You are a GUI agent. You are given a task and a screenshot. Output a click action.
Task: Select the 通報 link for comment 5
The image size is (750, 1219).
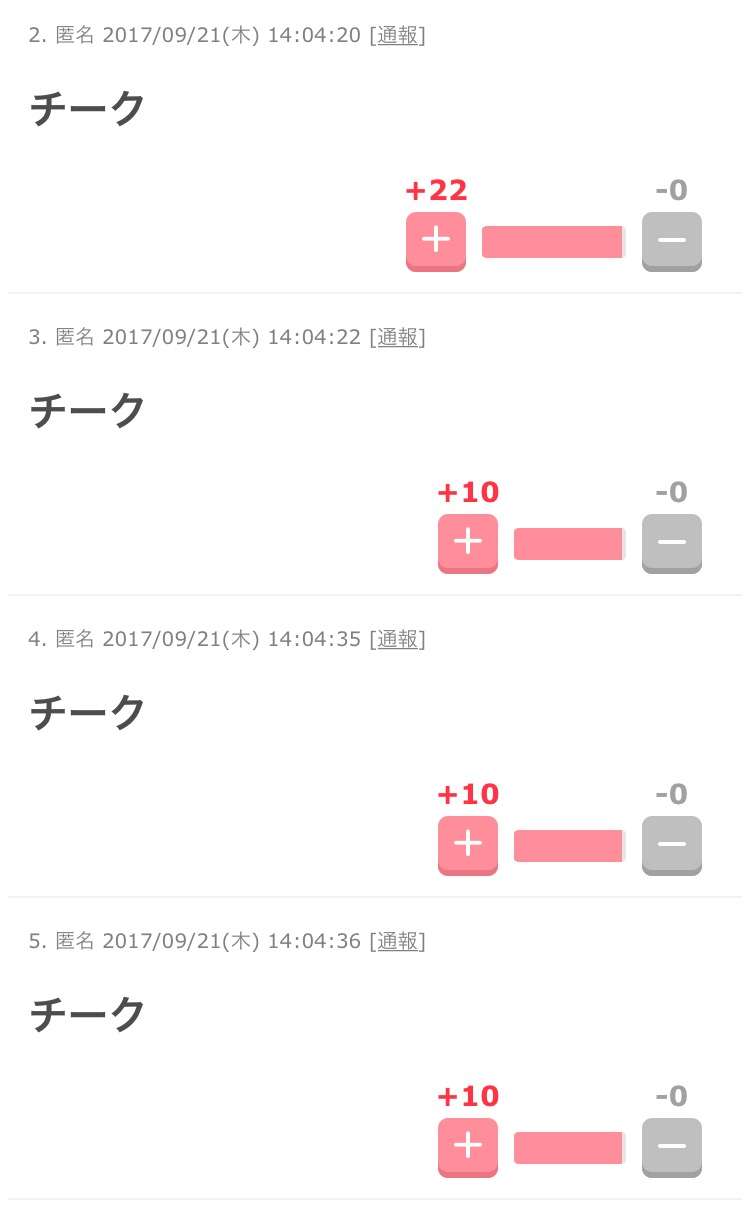[x=398, y=941]
